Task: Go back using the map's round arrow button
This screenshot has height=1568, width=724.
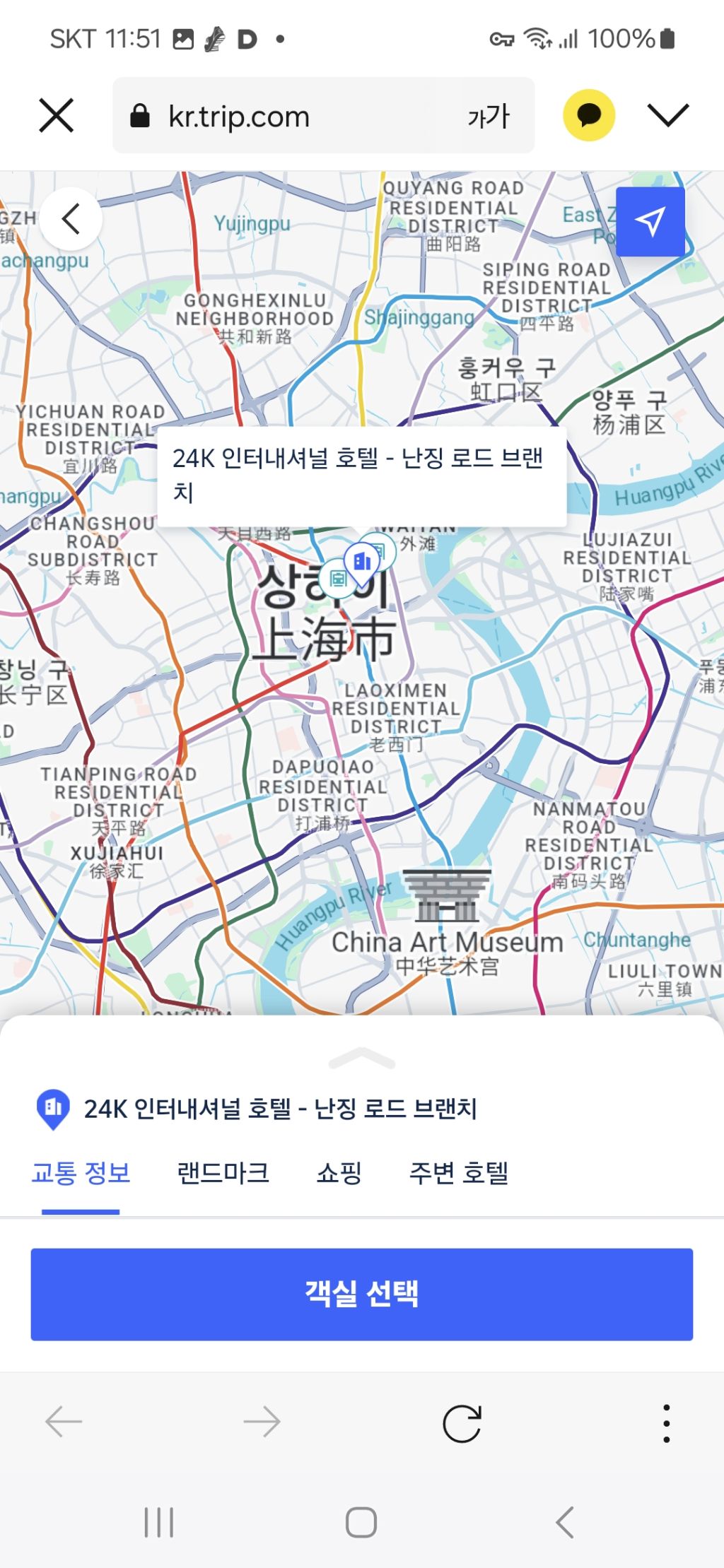Action: (x=71, y=219)
